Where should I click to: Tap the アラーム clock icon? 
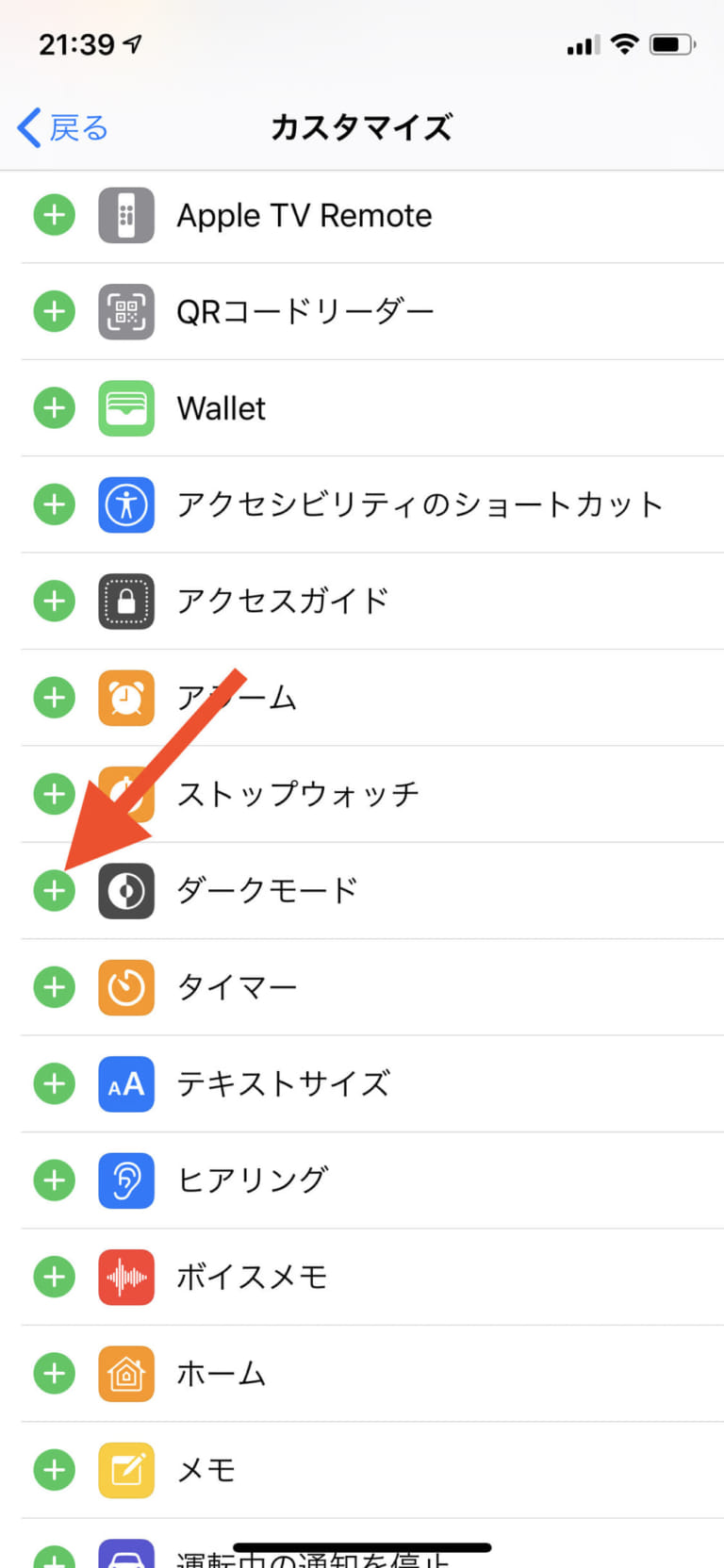tap(125, 698)
